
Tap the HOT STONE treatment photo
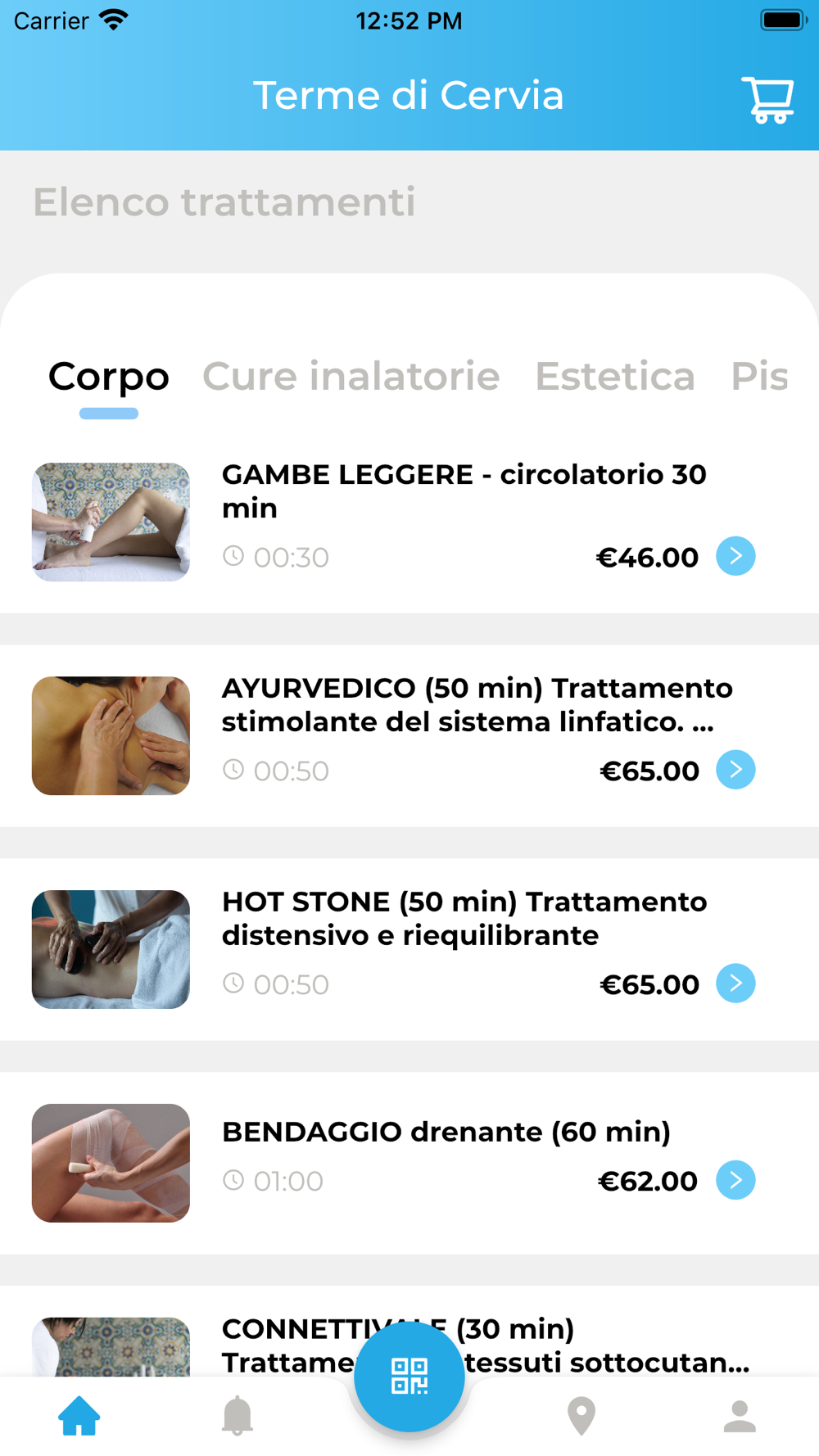(x=111, y=949)
